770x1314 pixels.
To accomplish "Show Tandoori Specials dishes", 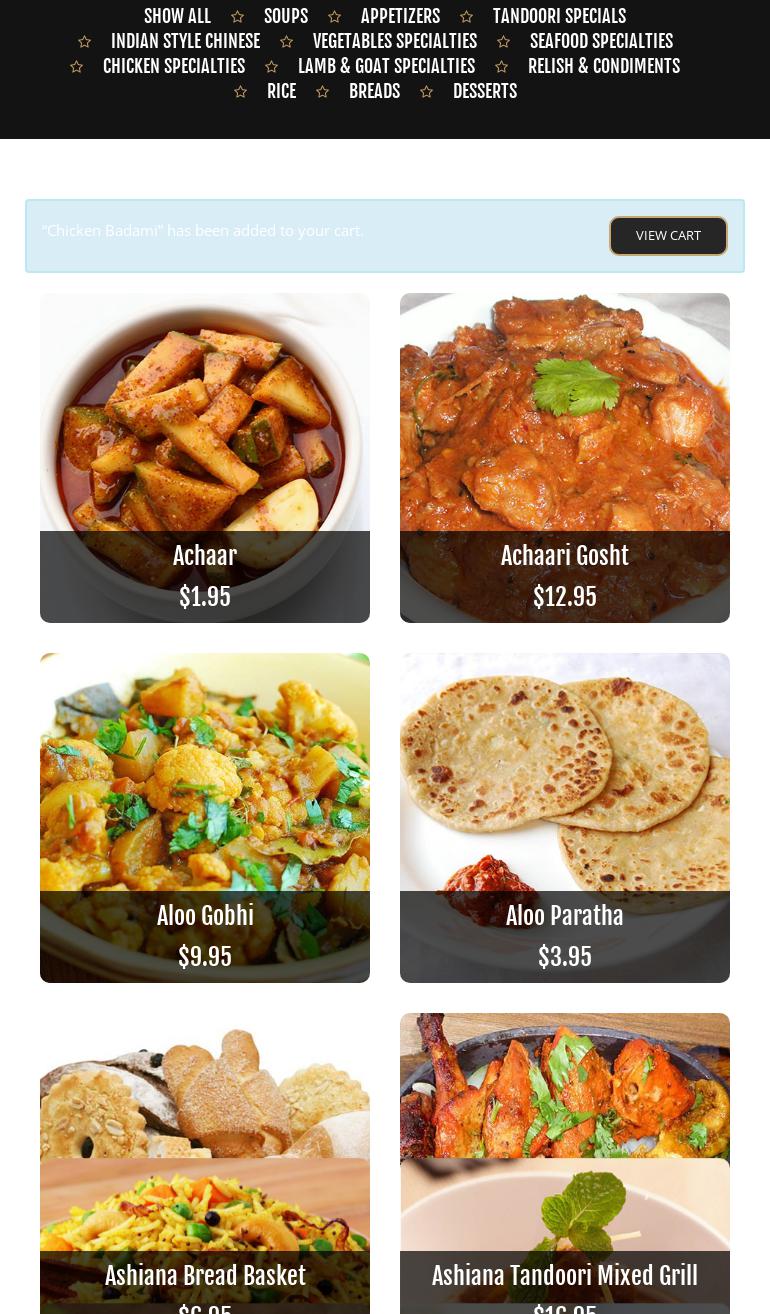I will [559, 16].
